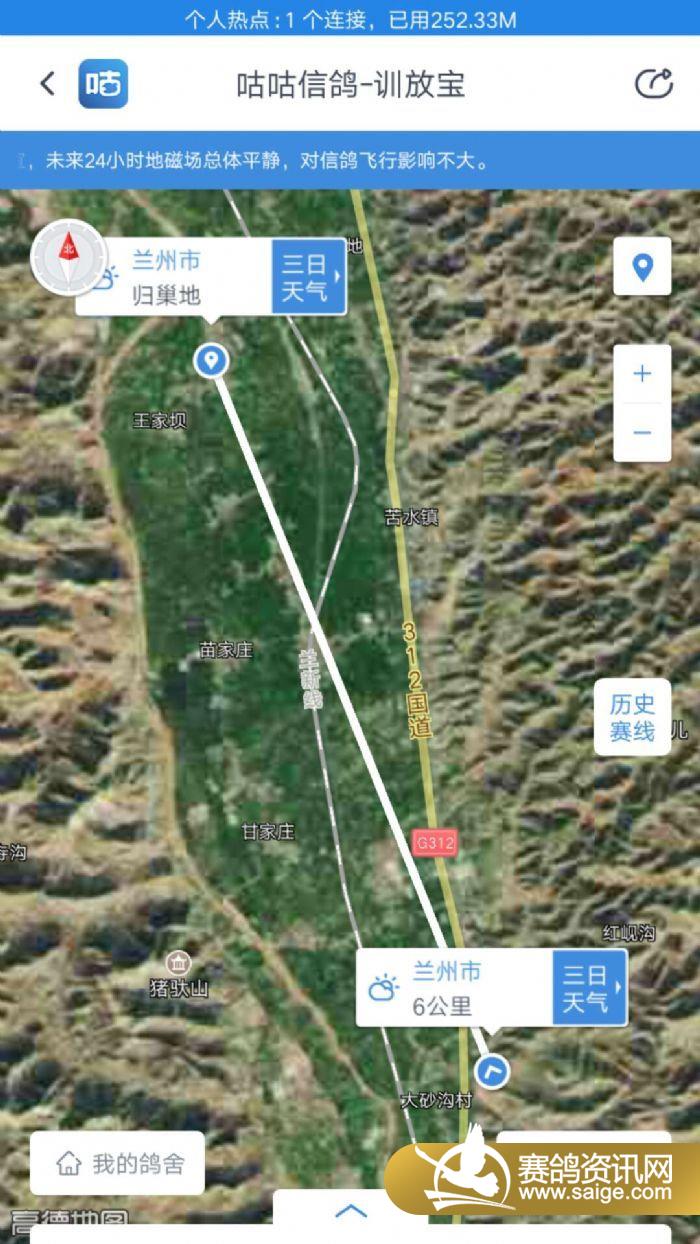This screenshot has width=700, height=1244.
Task: Tap the compass to reset north
Action: [68, 258]
